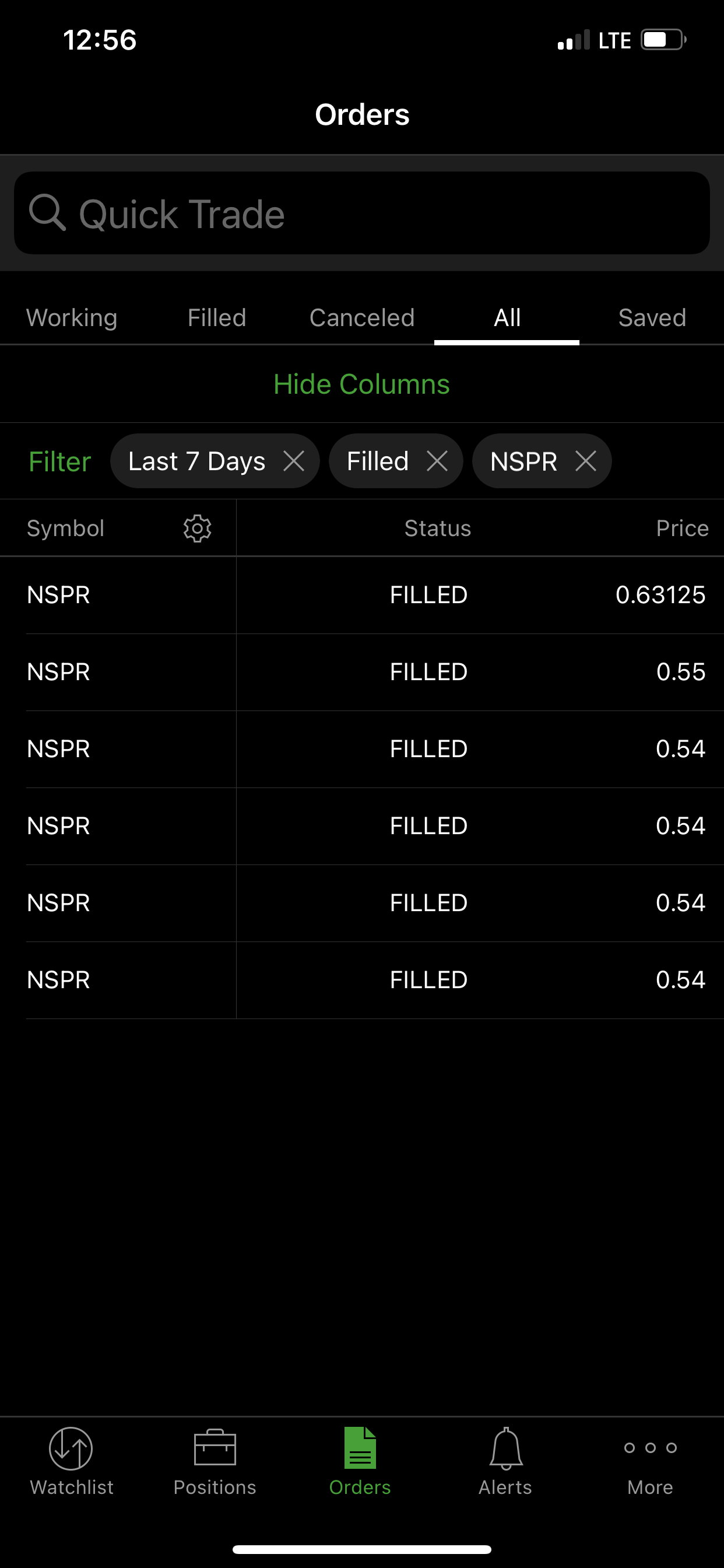Go to the Positions tab
The width and height of the screenshot is (724, 1568).
pos(215,1461)
